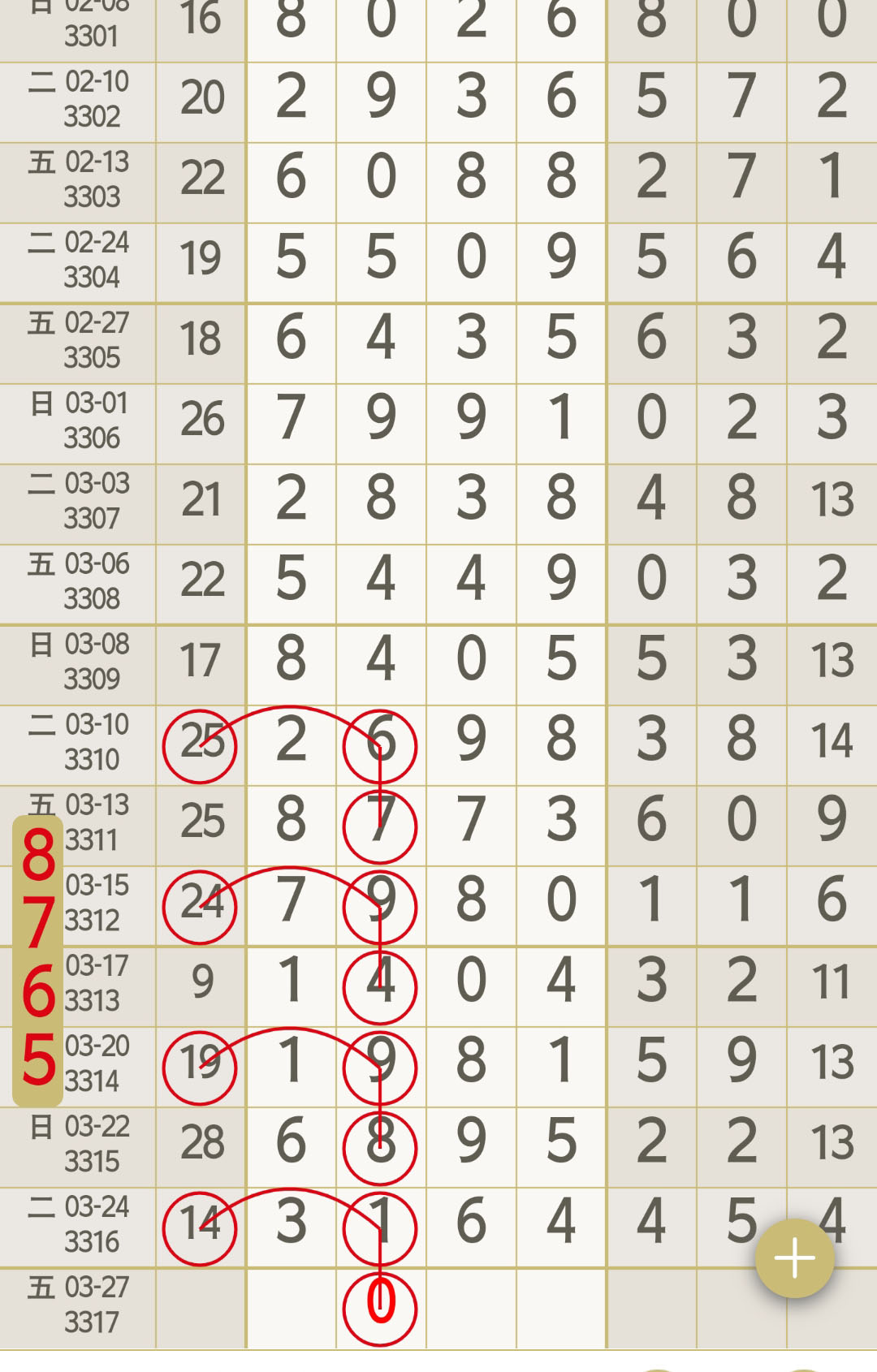Tap the plus floating action button
This screenshot has height=1372, width=877.
794,1258
